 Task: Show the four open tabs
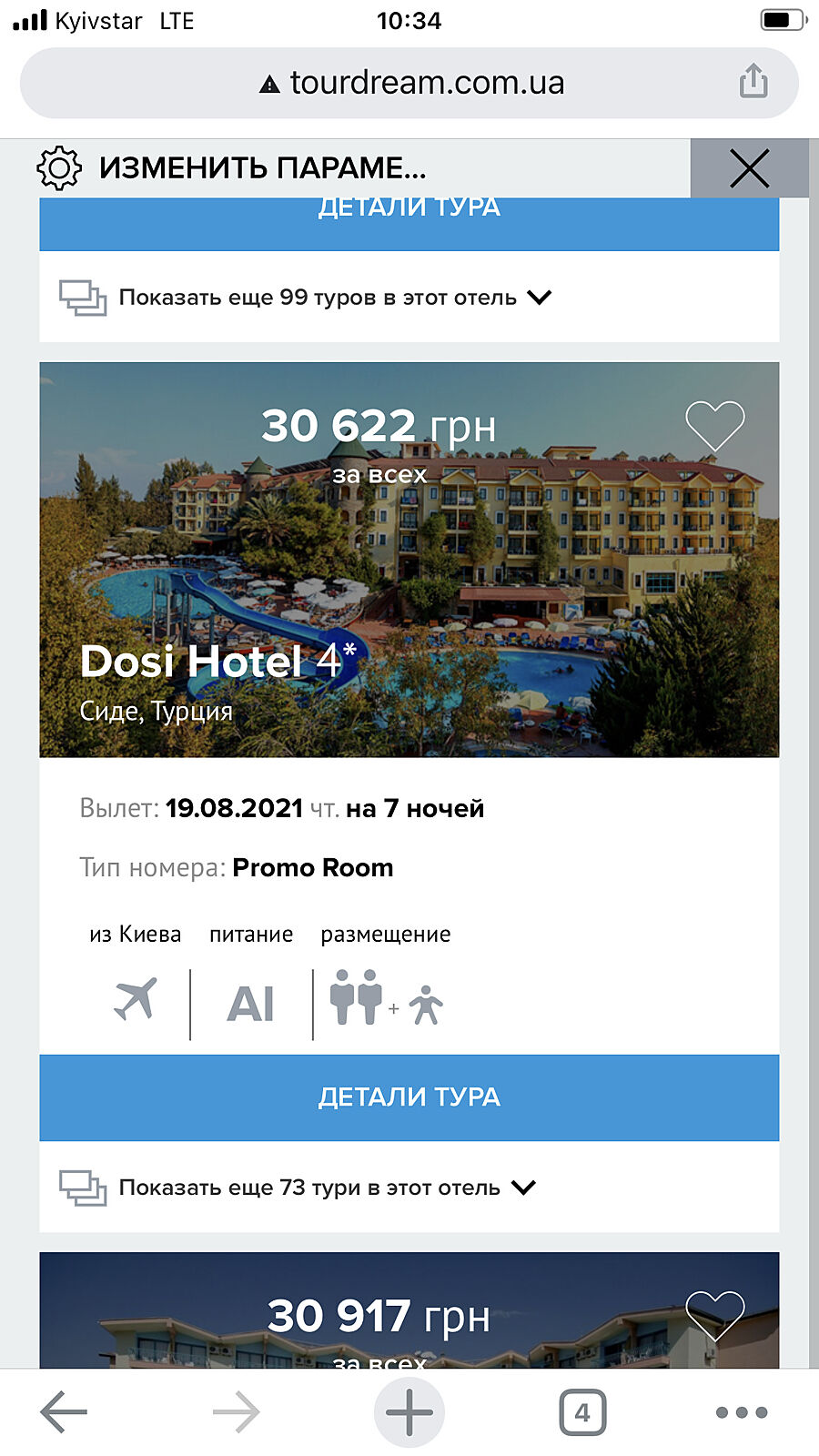click(x=582, y=1412)
